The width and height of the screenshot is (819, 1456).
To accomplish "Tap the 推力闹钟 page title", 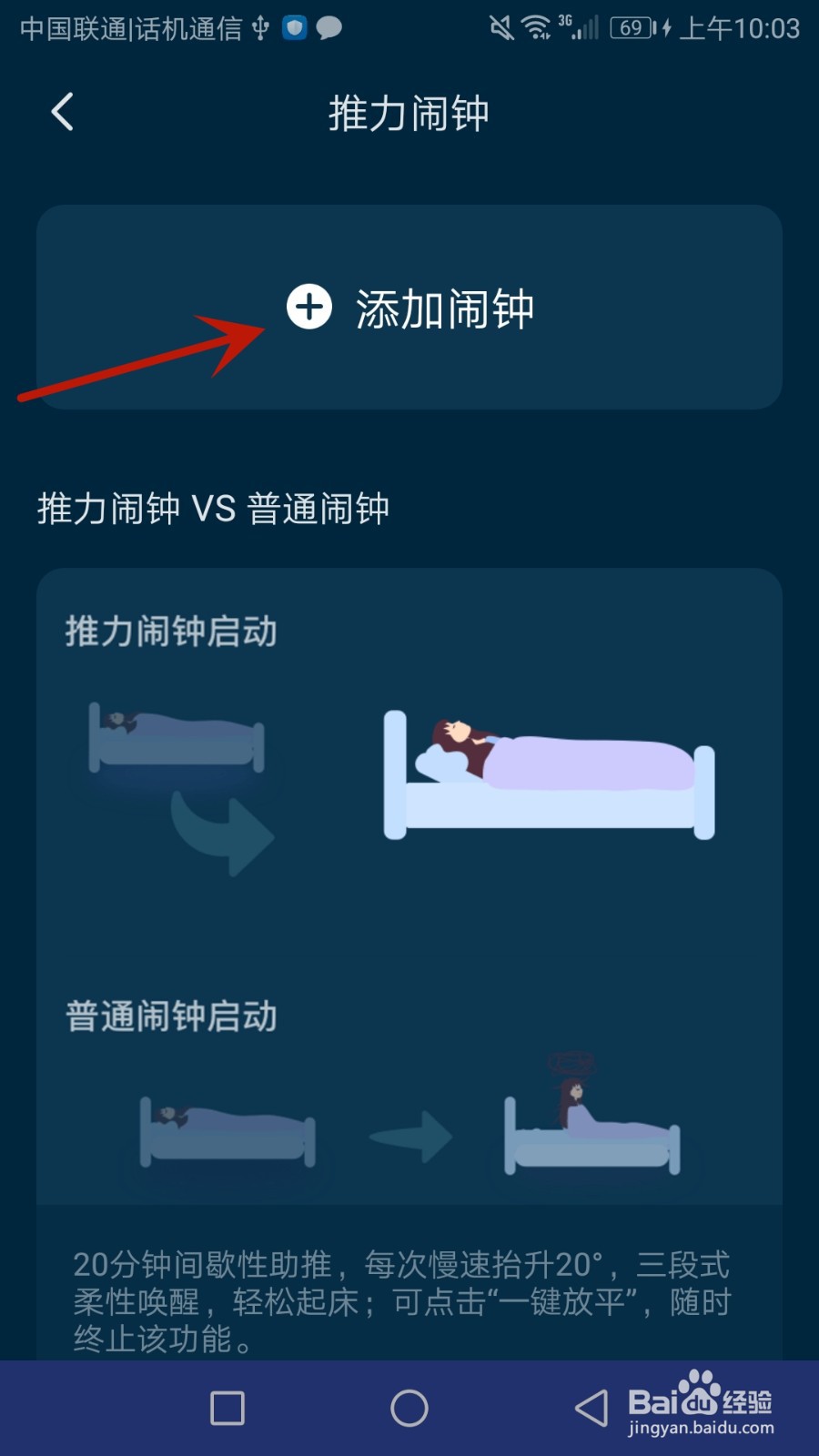I will pos(409,112).
